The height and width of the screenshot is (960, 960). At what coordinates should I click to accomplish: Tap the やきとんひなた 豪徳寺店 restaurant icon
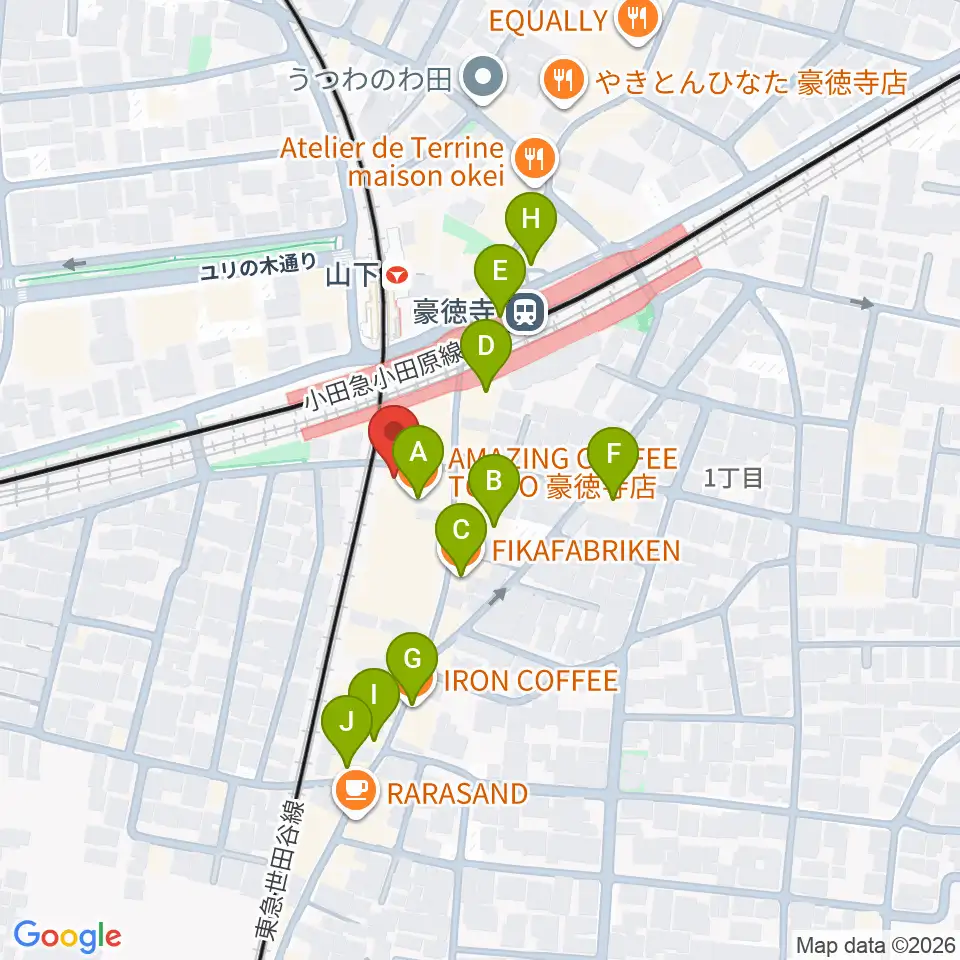(x=564, y=82)
